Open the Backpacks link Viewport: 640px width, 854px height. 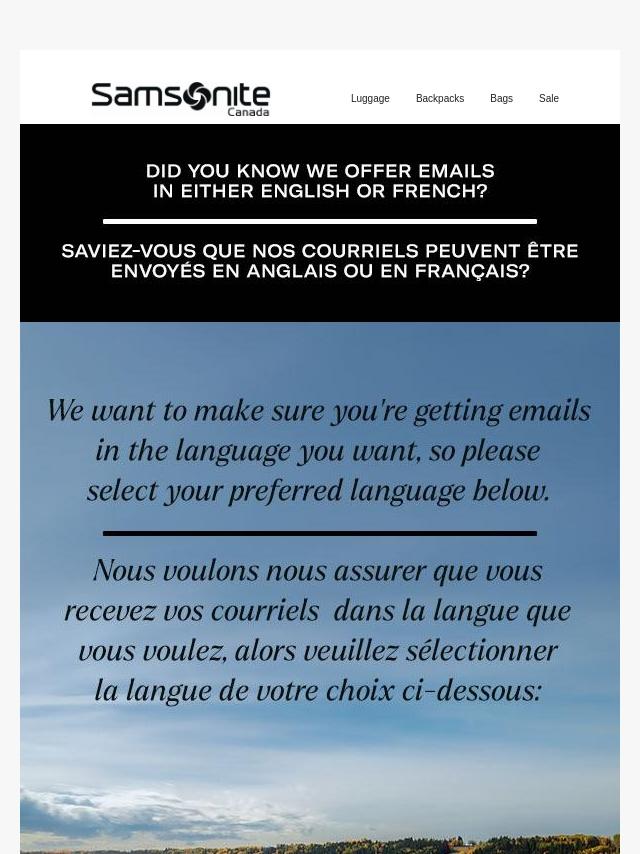439,99
